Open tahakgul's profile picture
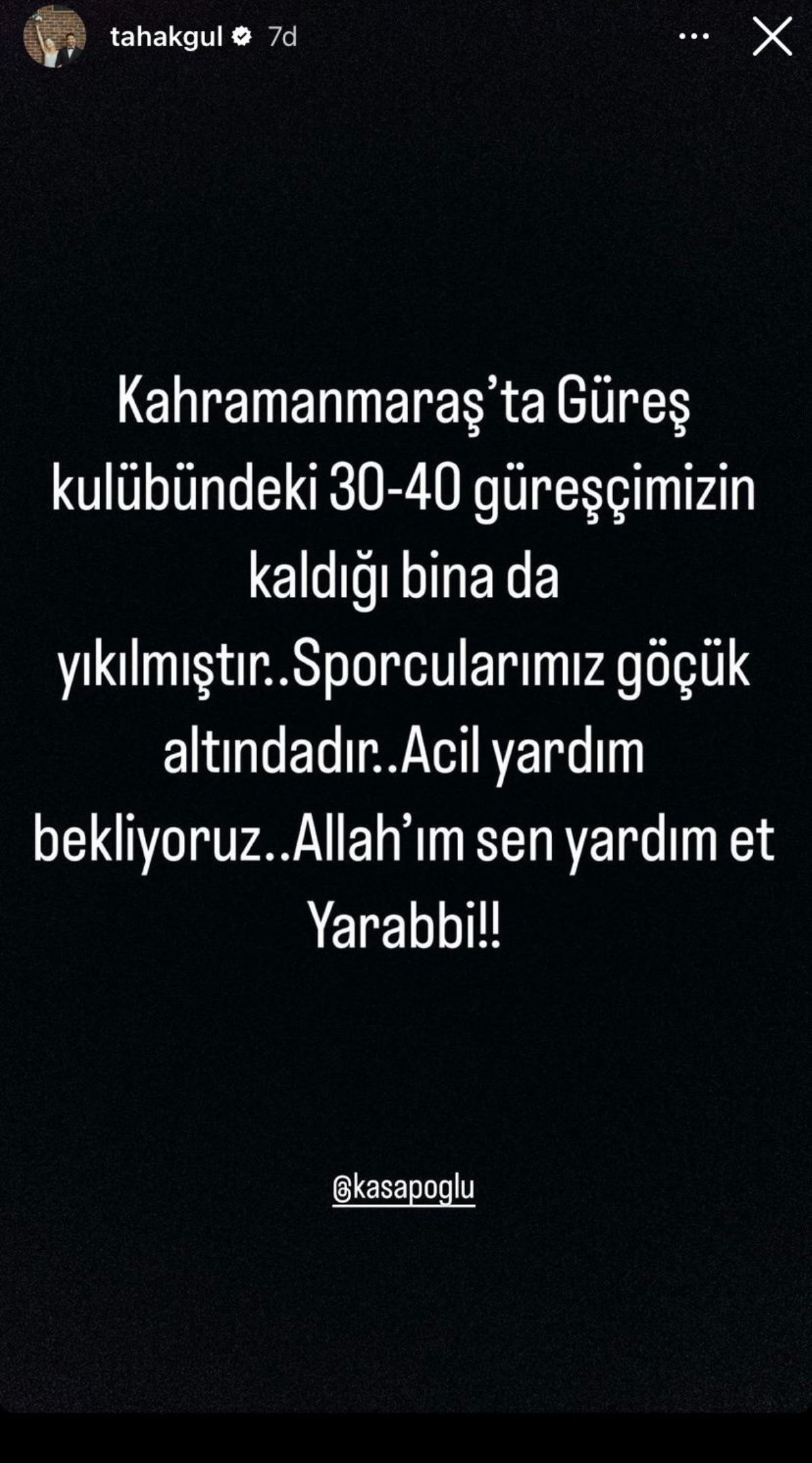Screen dimensions: 812x1463 [55, 37]
